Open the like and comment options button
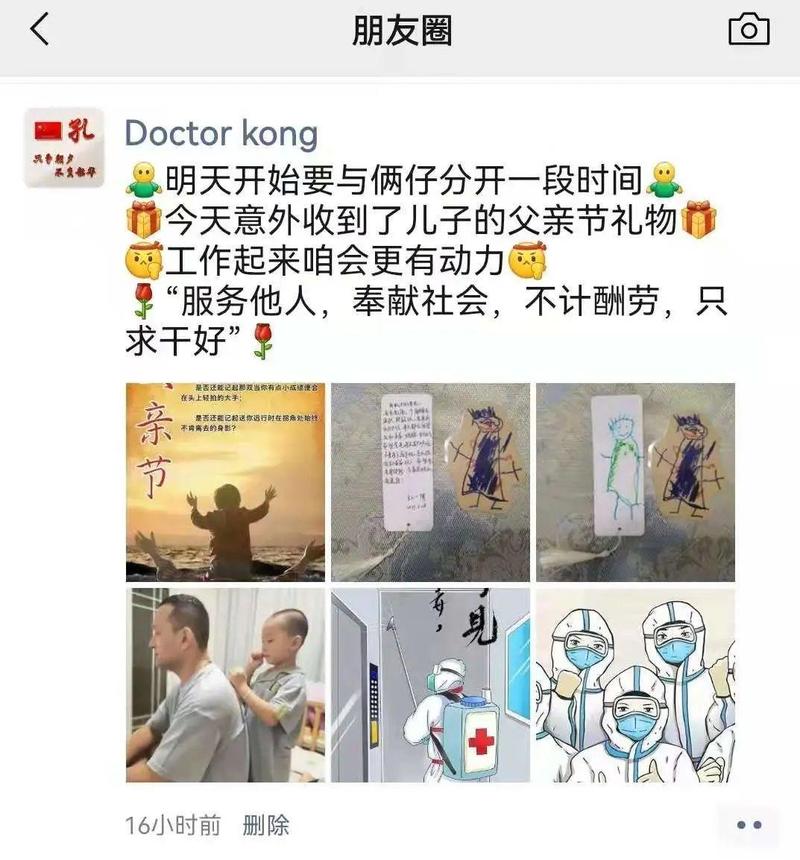 pos(749,825)
